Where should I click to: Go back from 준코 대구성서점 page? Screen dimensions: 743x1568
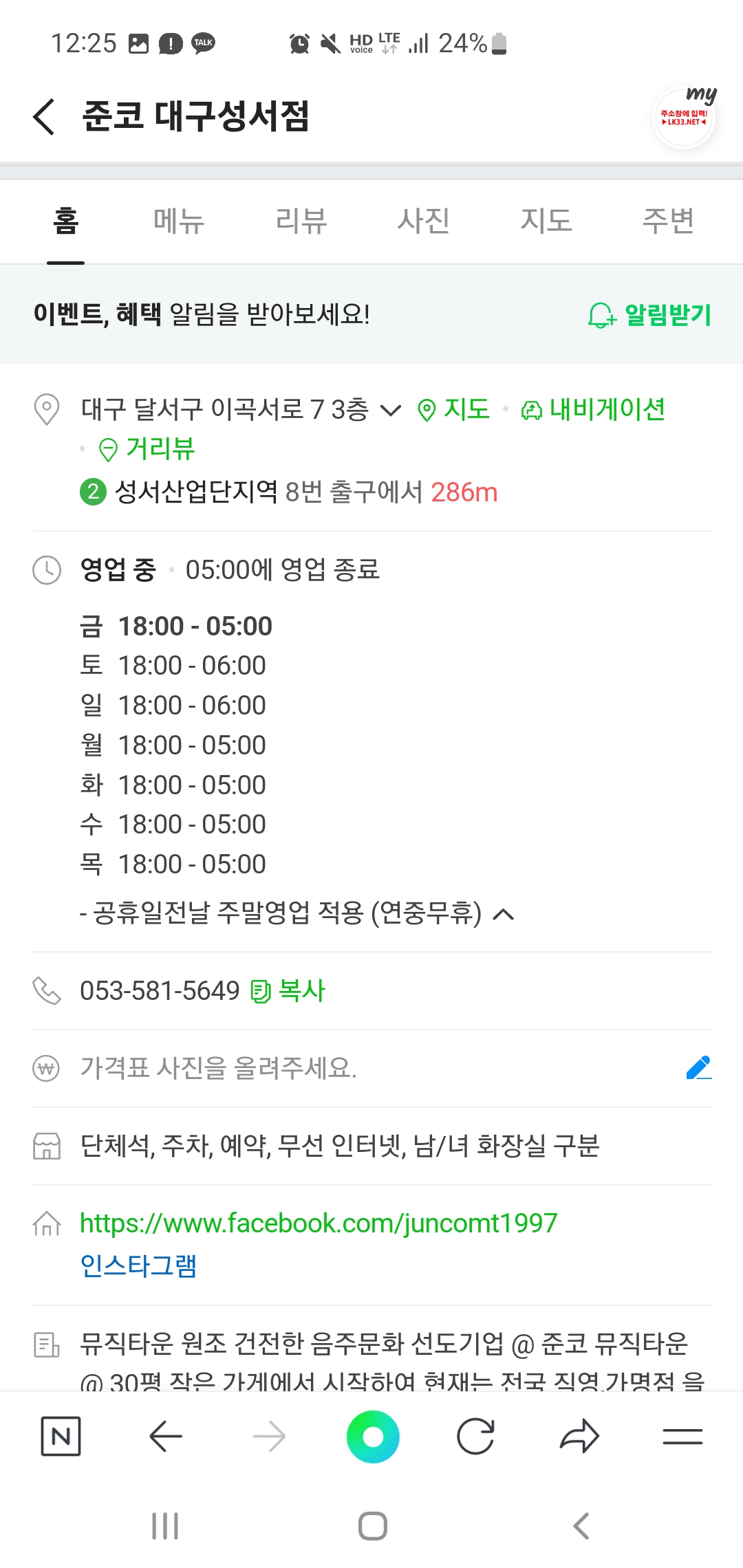pos(44,116)
